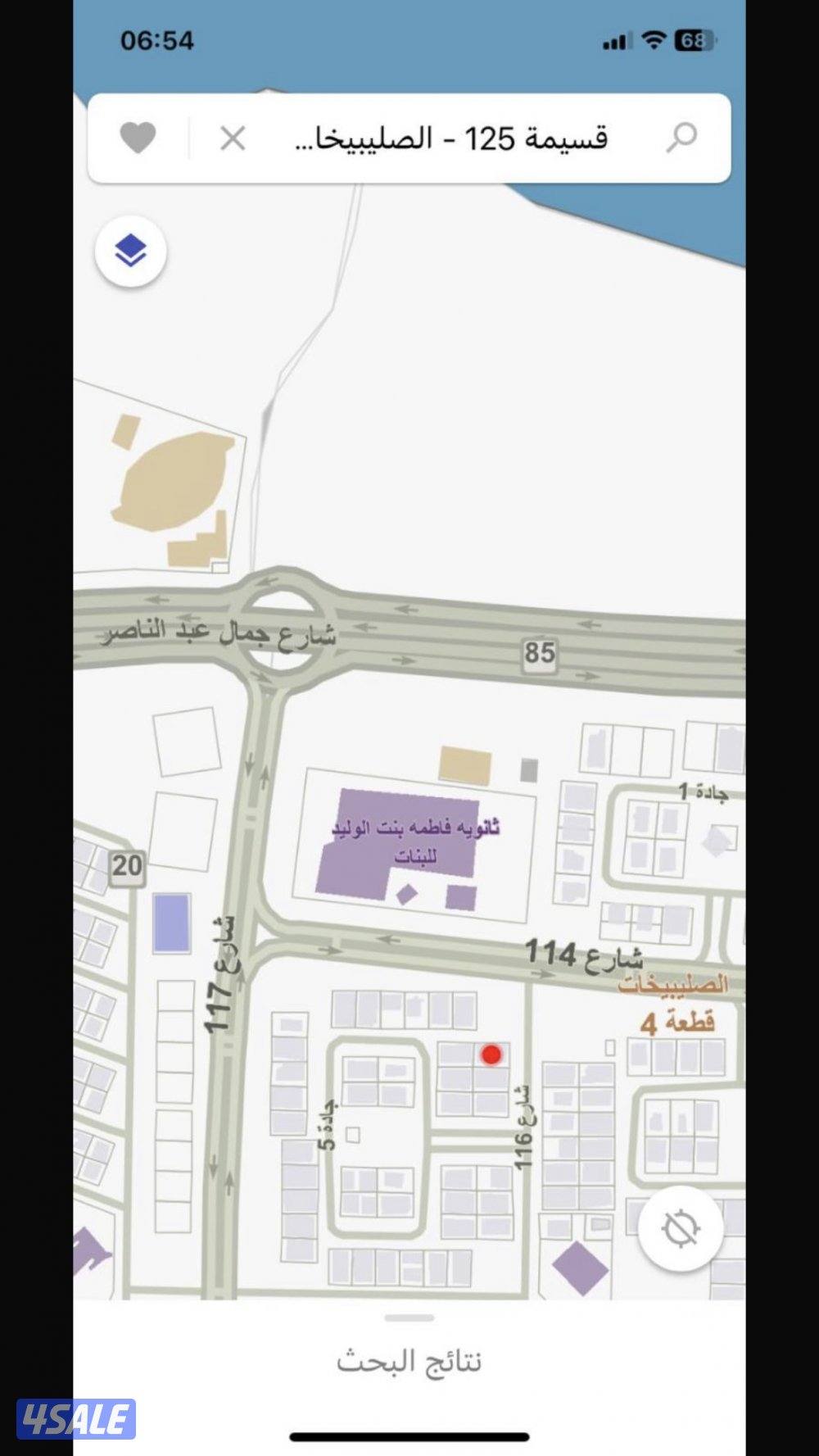
Task: Edit the search field showing قسيمة 125
Action: tap(450, 138)
